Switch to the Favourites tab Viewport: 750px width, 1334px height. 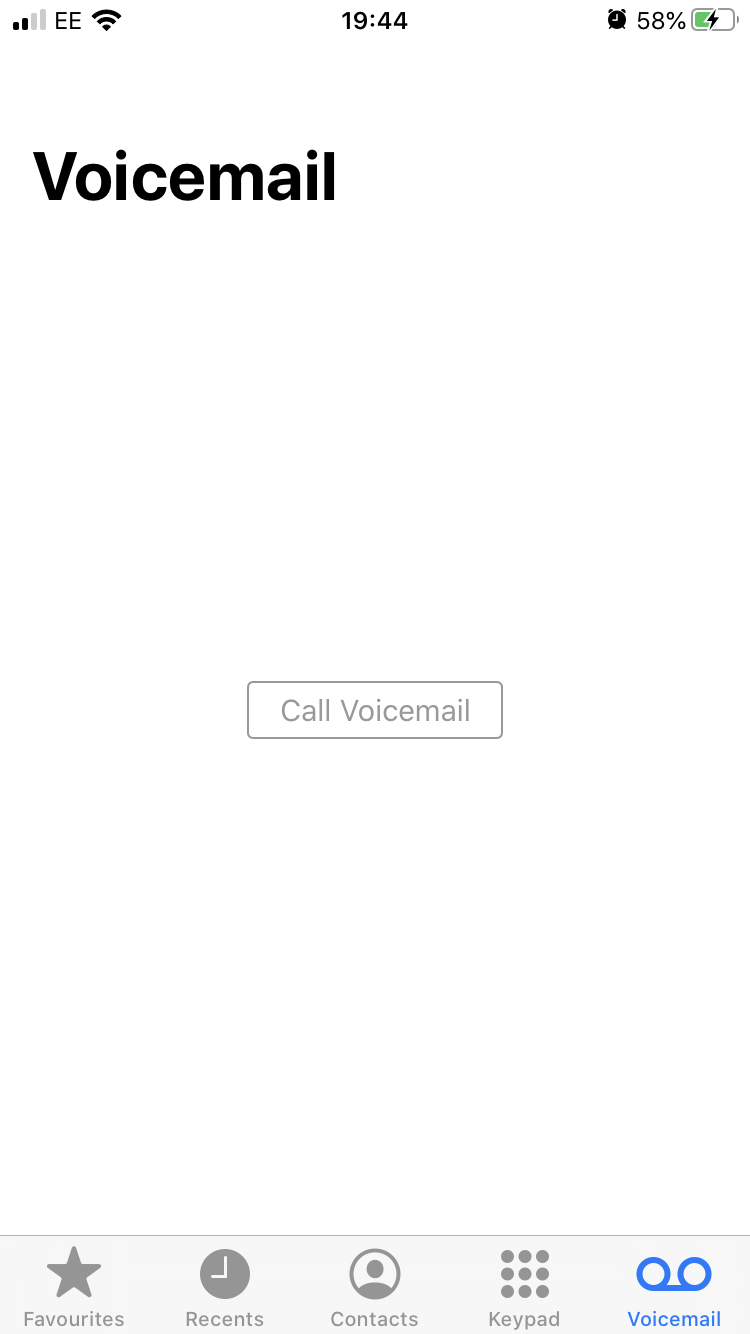(74, 1286)
